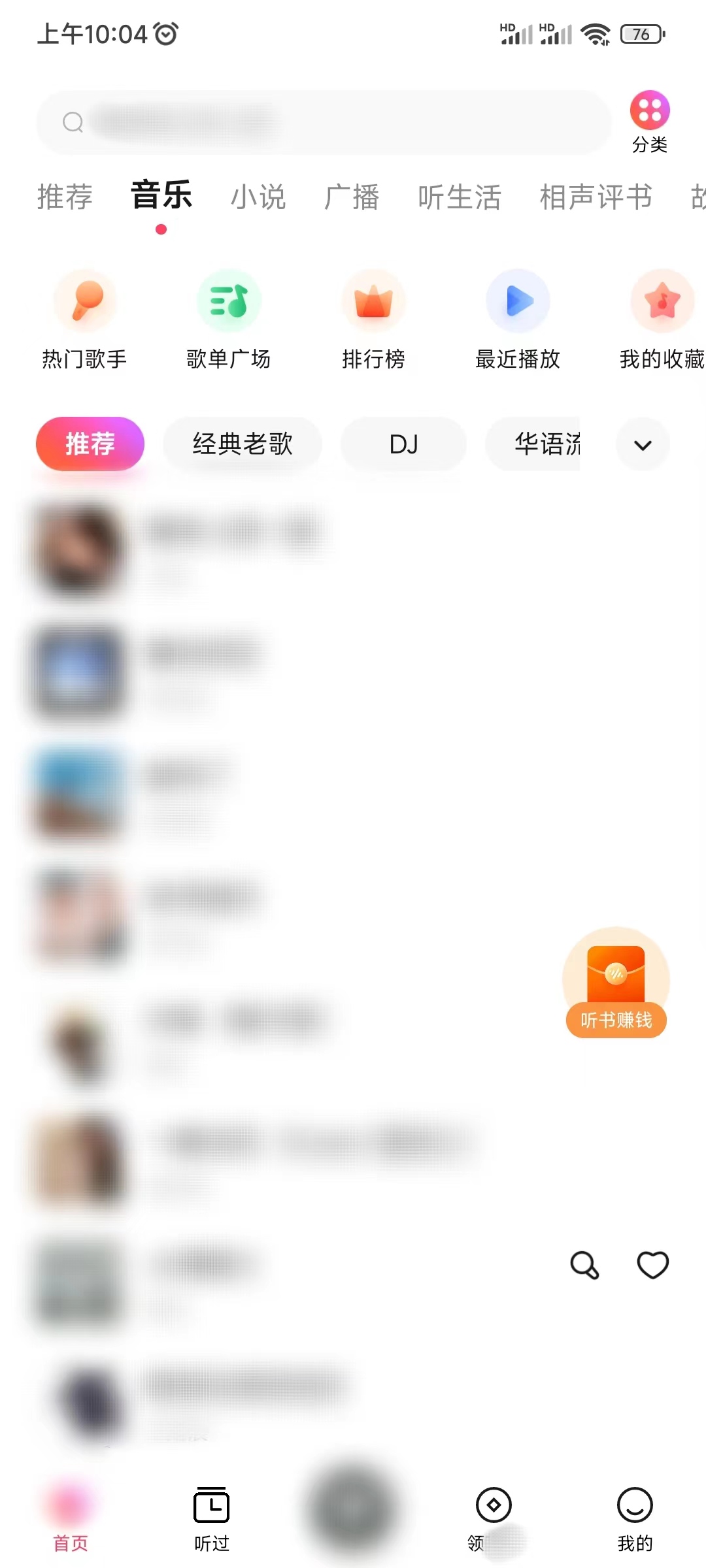
Task: Select the 推荐 filter chip
Action: tap(90, 444)
